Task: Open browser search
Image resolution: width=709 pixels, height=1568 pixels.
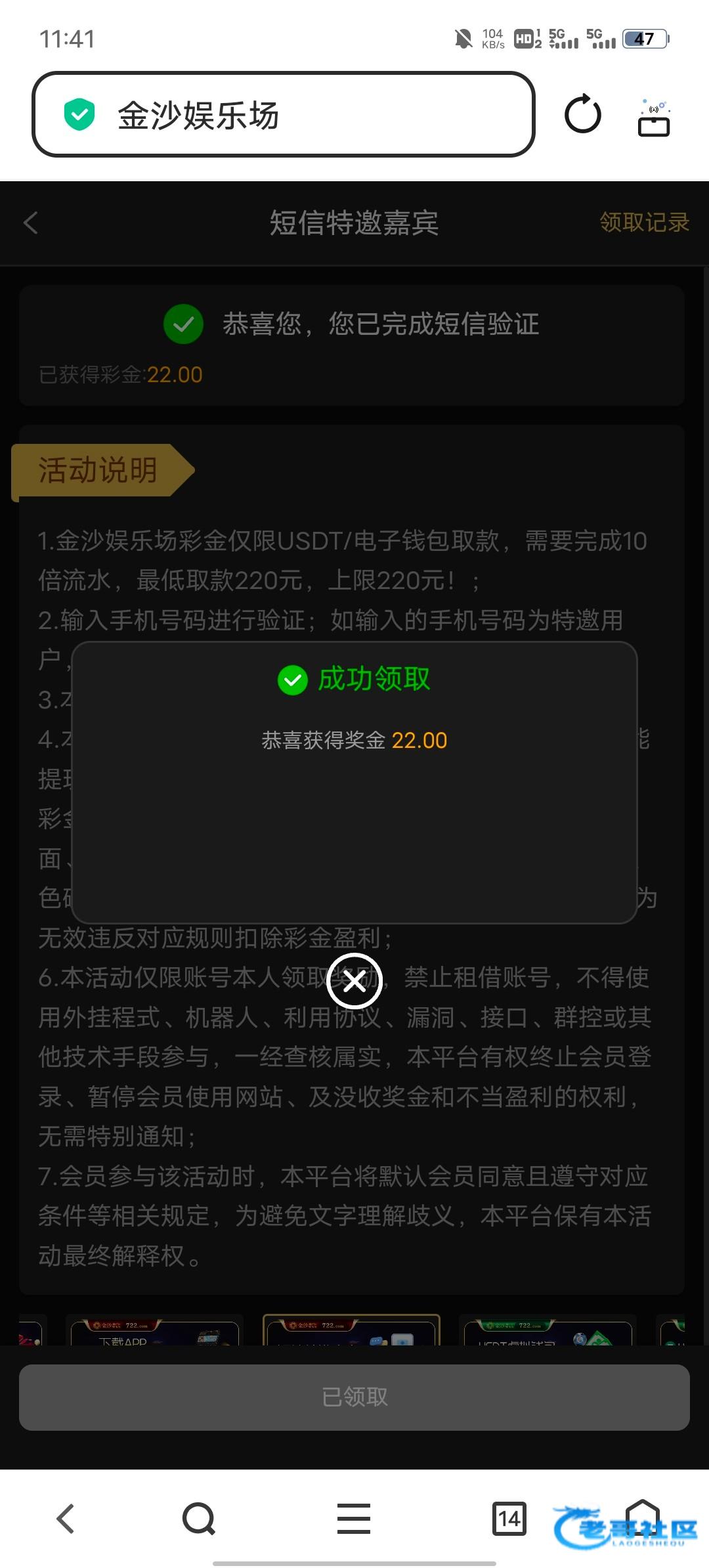Action: point(198,1518)
